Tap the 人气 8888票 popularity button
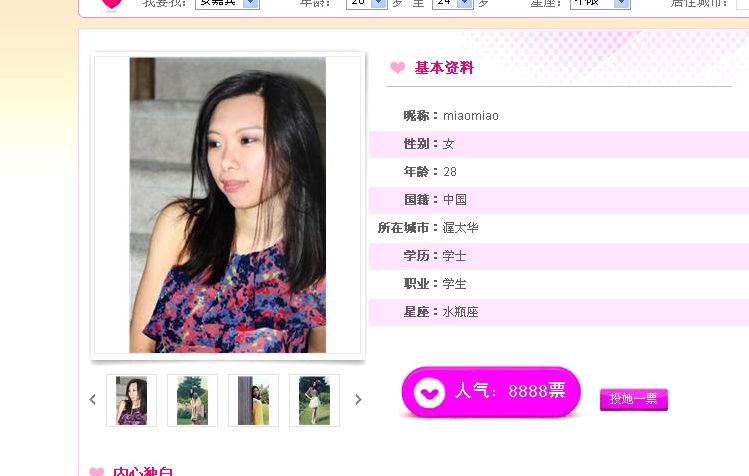This screenshot has height=476, width=749. (490, 391)
